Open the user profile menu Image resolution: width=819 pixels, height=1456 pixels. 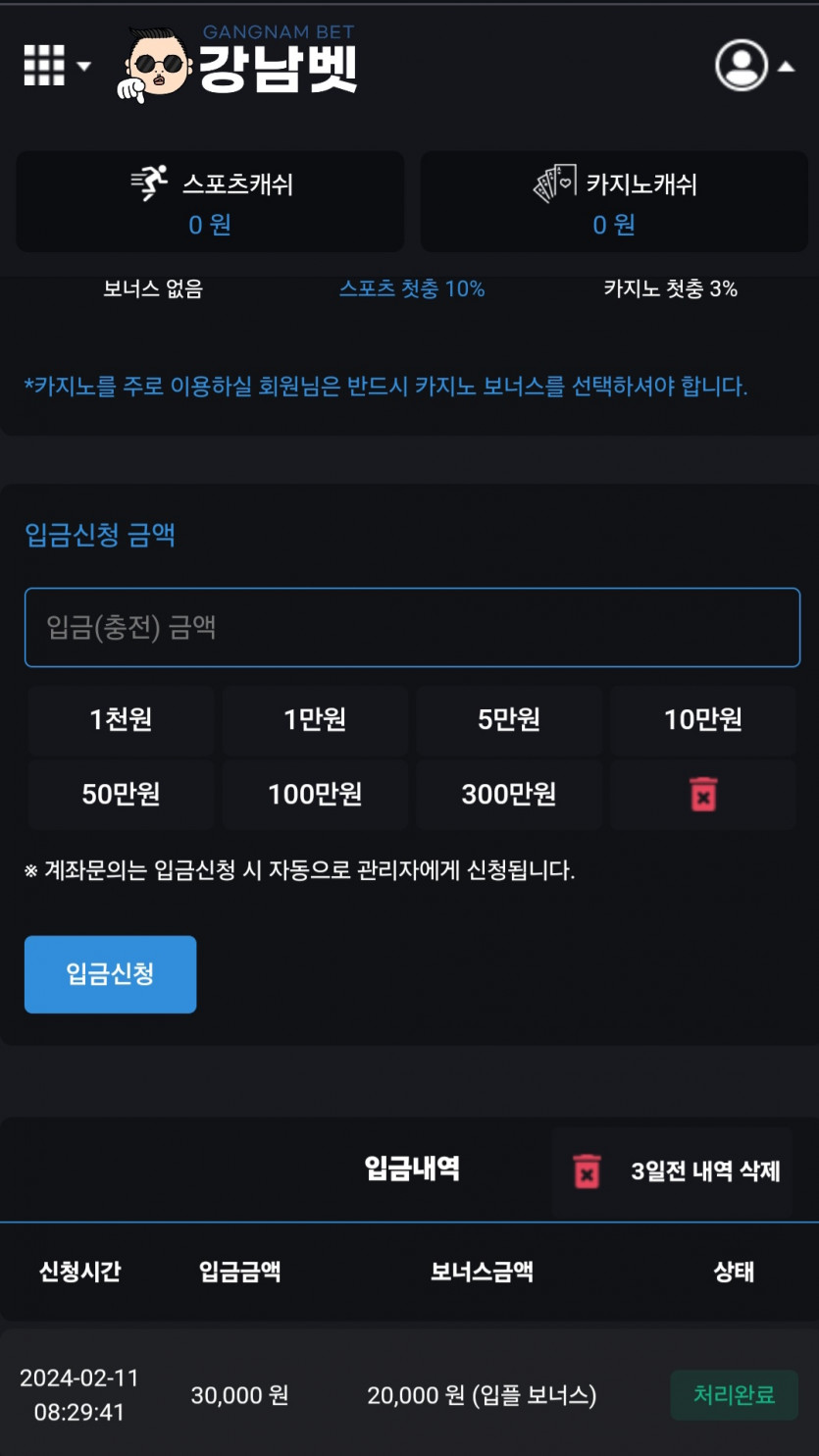(754, 66)
